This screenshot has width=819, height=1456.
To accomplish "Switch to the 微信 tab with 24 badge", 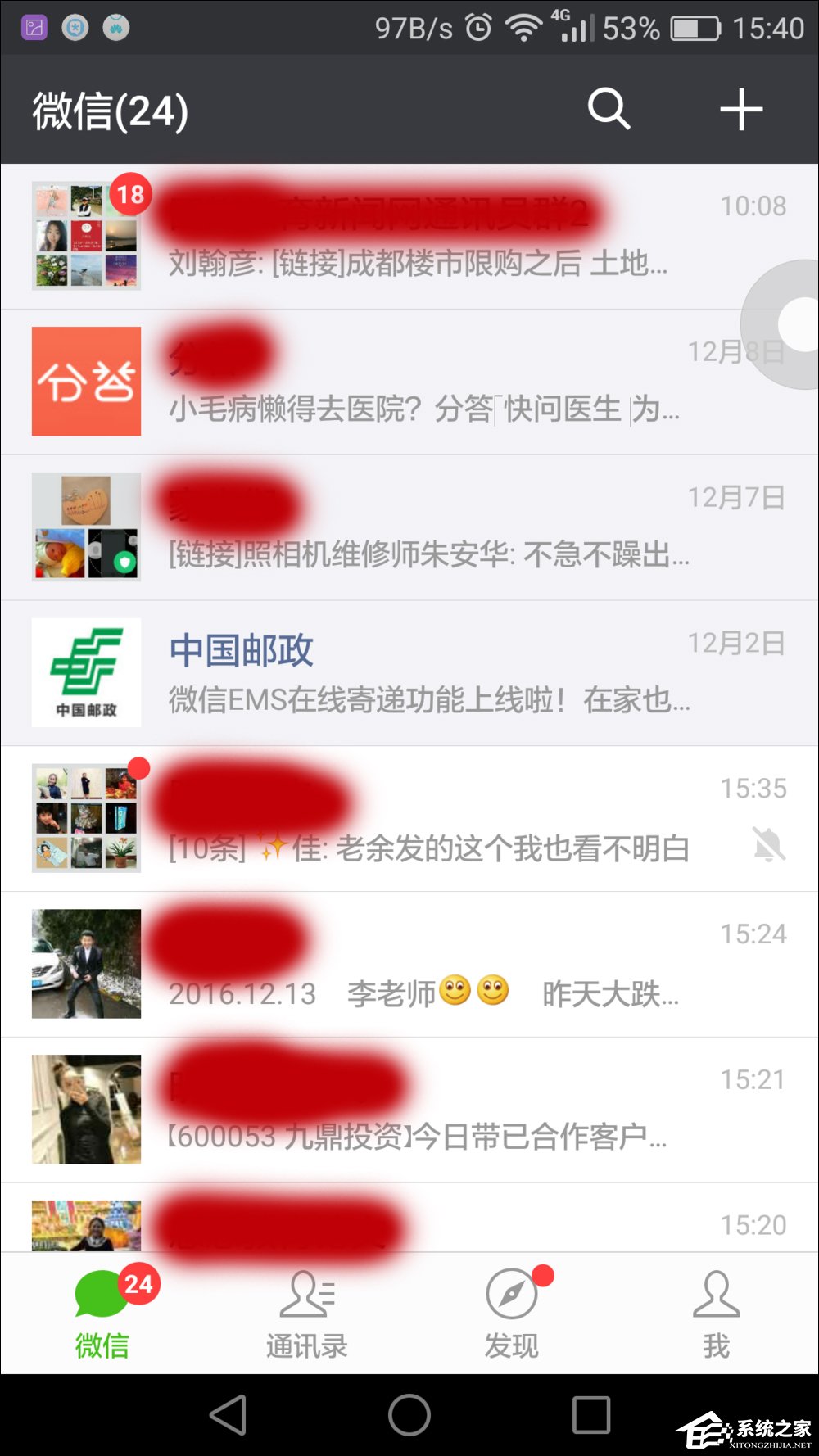I will click(x=102, y=1310).
